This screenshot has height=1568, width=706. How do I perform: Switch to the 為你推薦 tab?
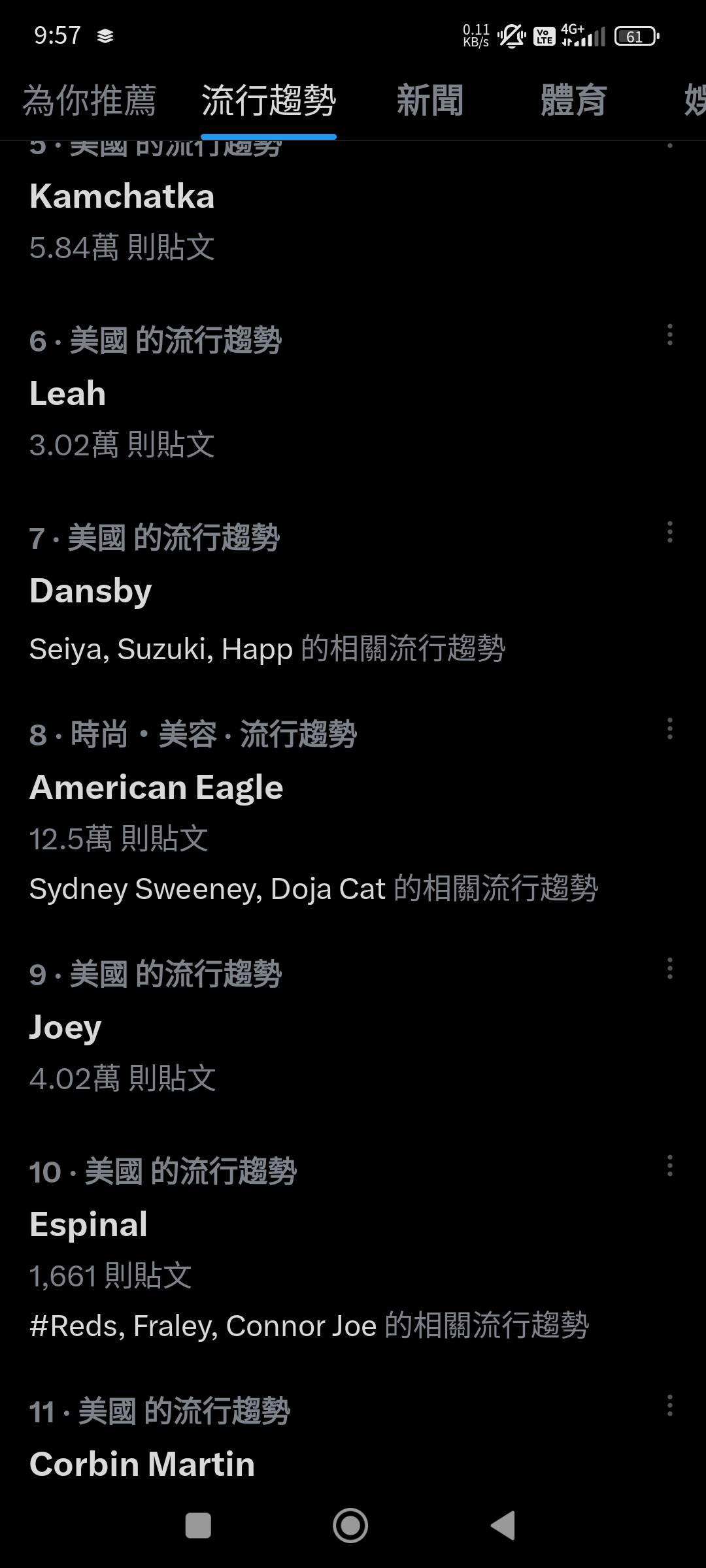pos(90,101)
